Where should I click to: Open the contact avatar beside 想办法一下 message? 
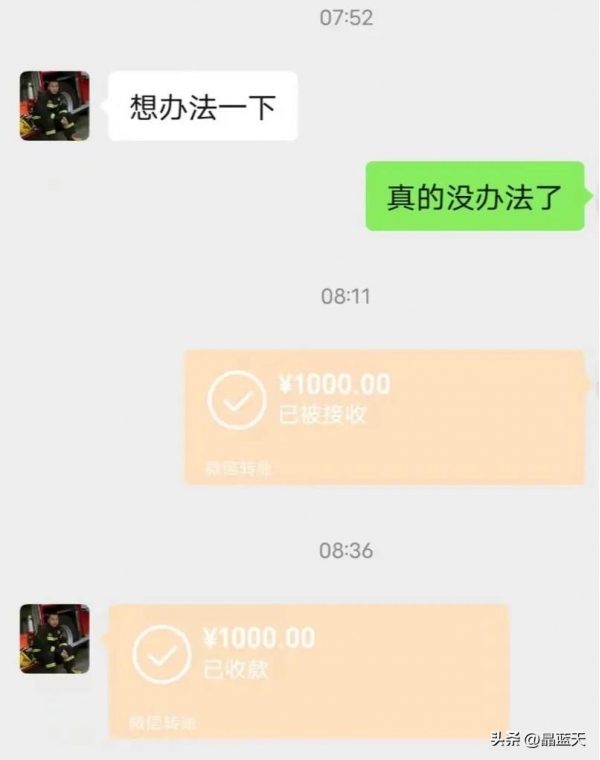(x=54, y=105)
